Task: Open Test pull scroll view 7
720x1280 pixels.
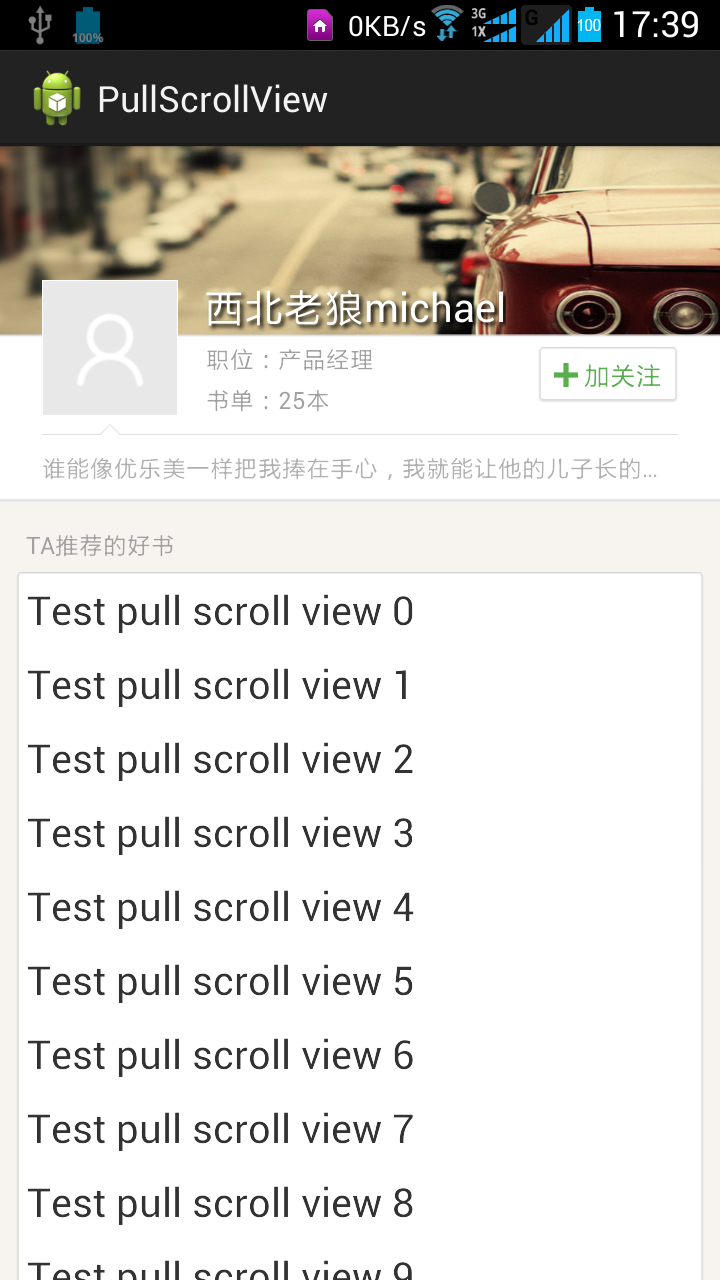Action: point(220,1130)
